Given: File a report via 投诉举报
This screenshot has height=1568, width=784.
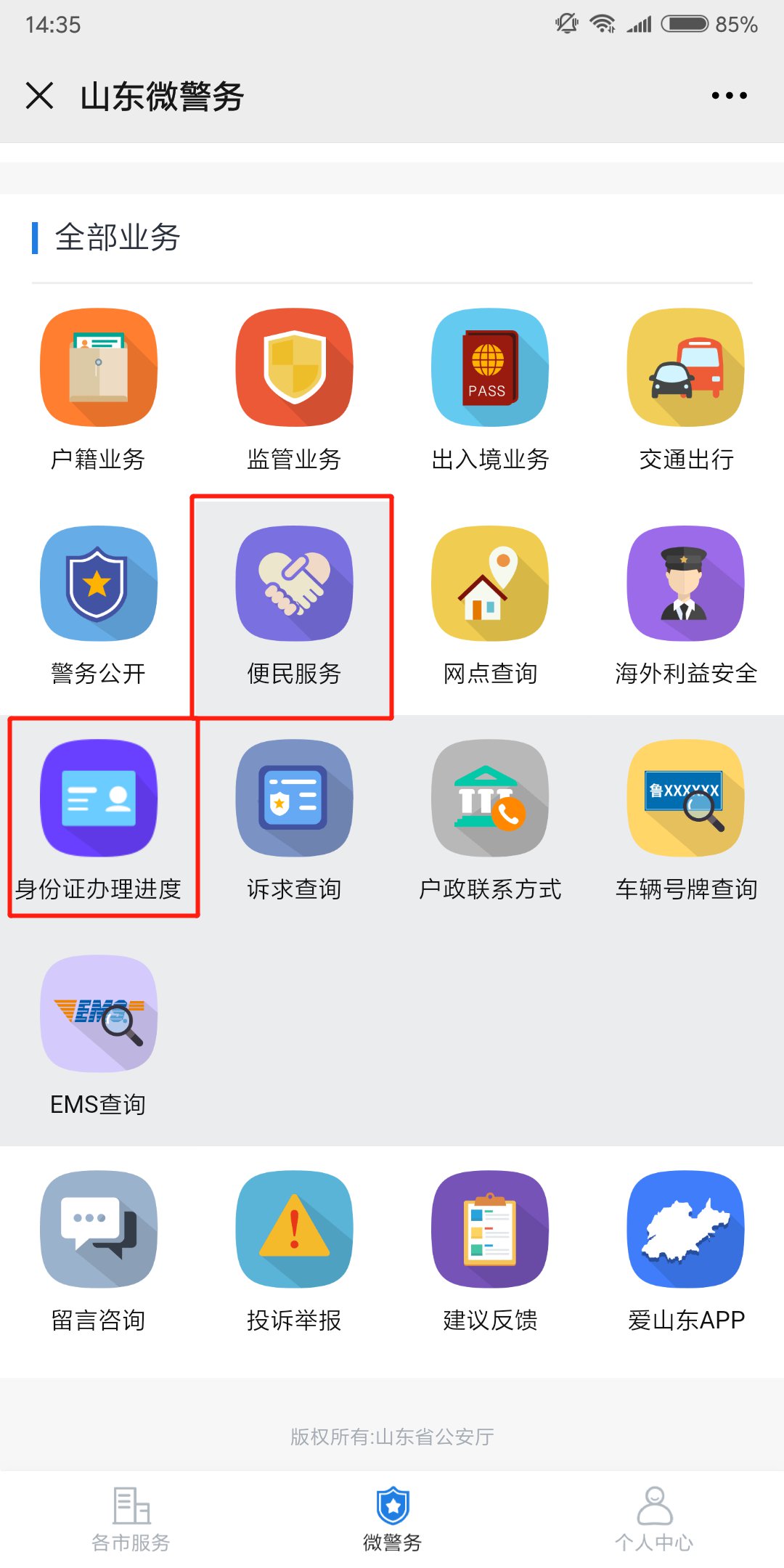Looking at the screenshot, I should click(294, 1229).
